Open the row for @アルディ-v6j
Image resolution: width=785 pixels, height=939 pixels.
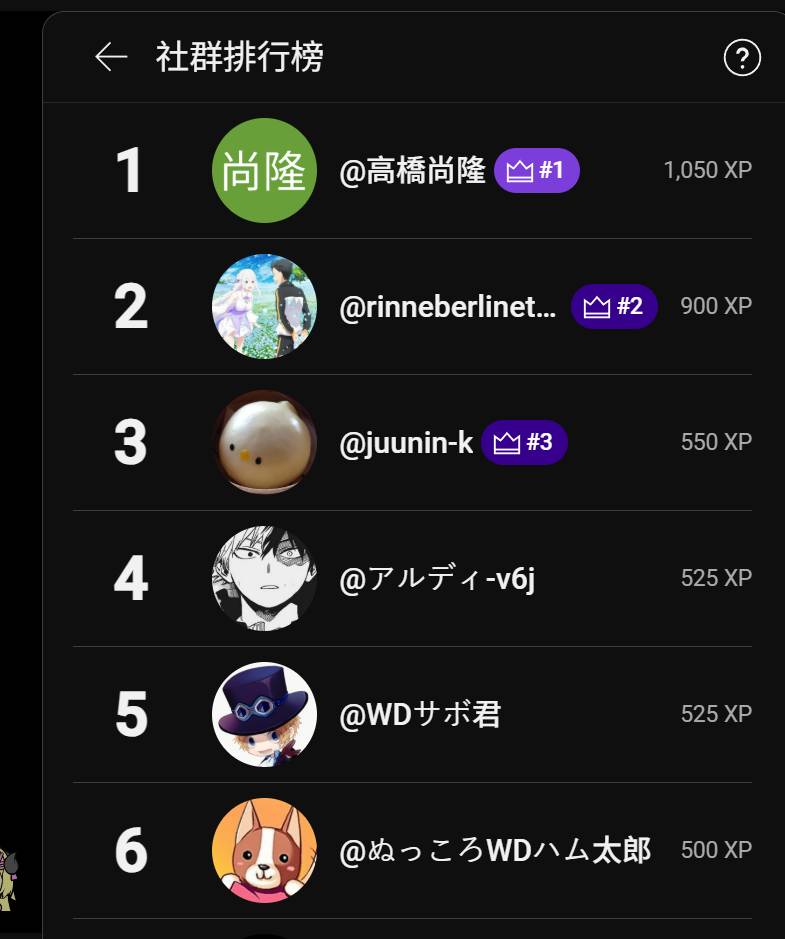(x=437, y=579)
